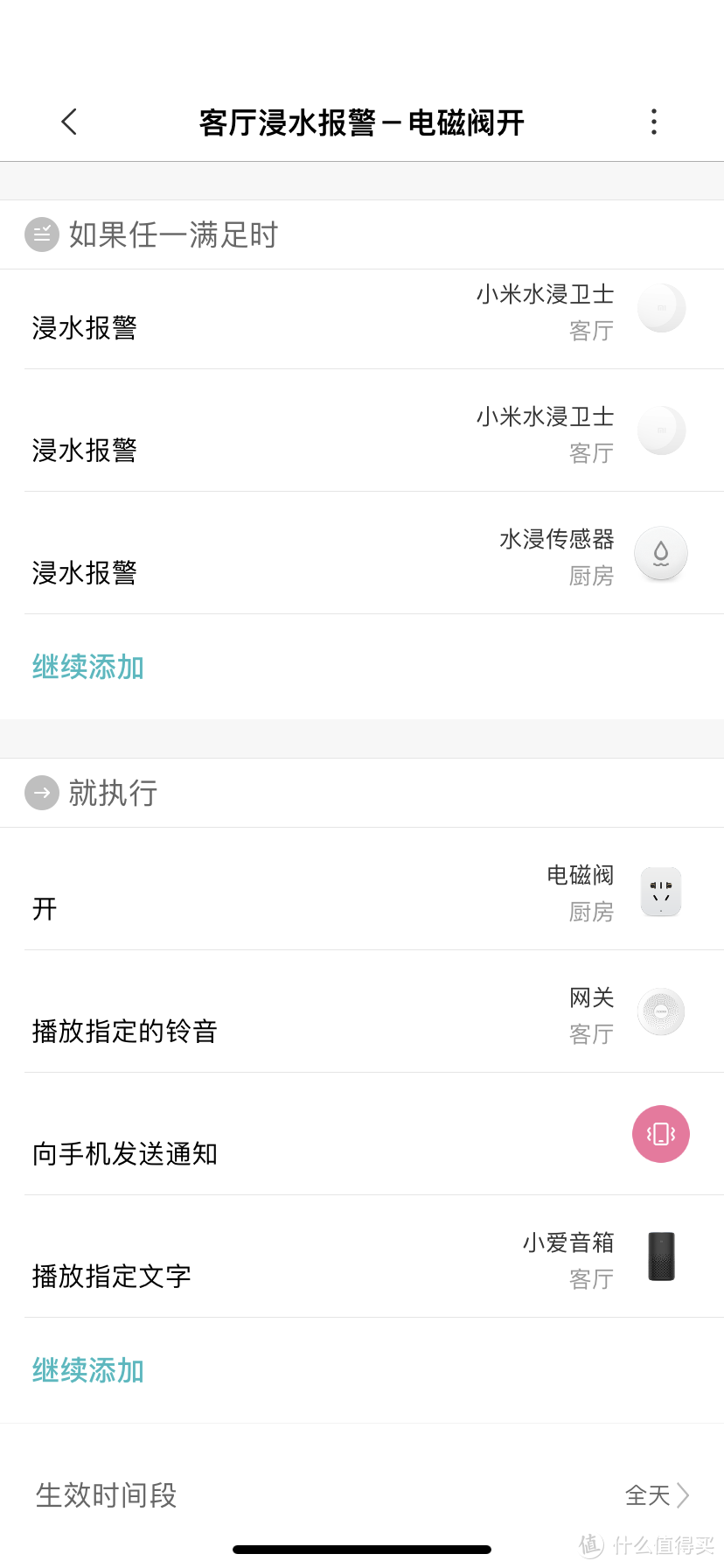Tap 继续添加 under the 如果任一满足时 conditions
This screenshot has width=724, height=1568.
point(88,668)
